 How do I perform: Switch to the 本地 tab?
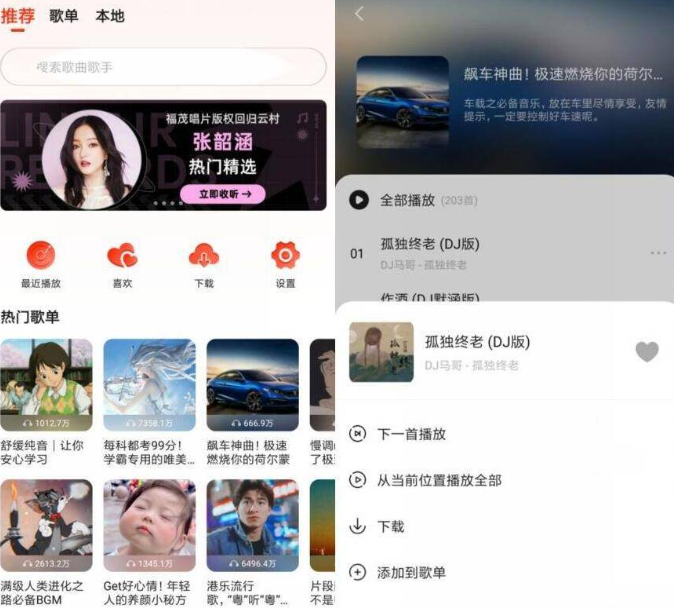pos(110,16)
